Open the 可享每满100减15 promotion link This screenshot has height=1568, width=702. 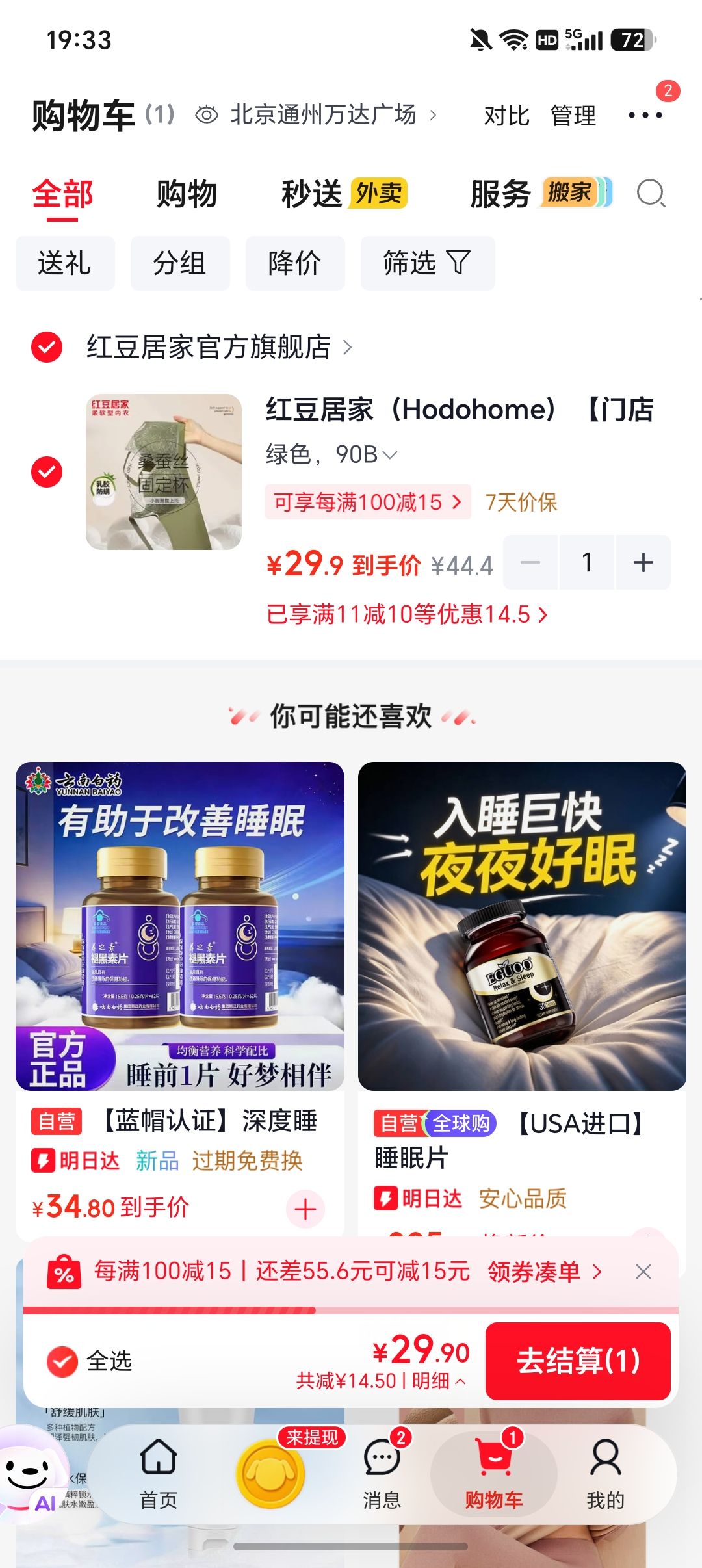[368, 502]
